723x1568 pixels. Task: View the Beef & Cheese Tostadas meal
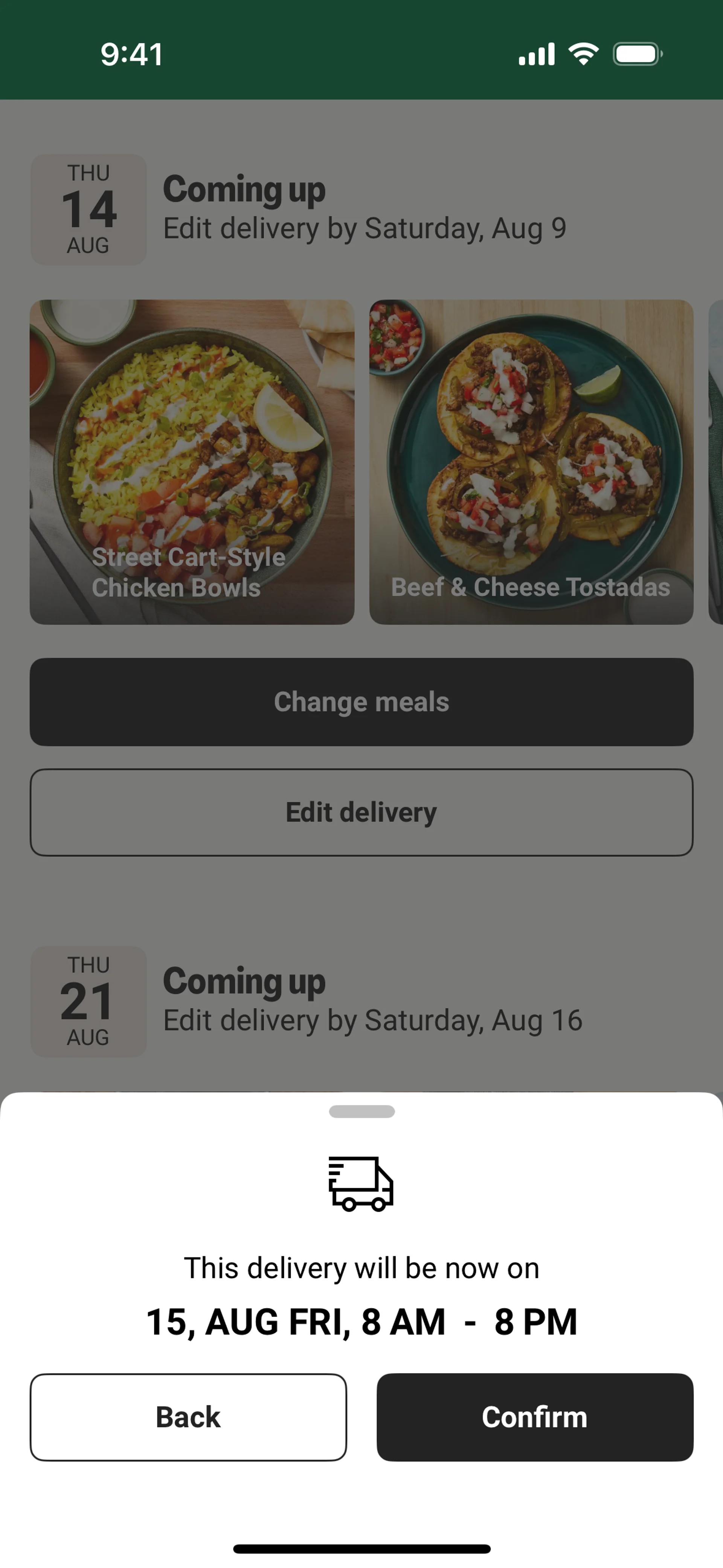[x=531, y=462]
